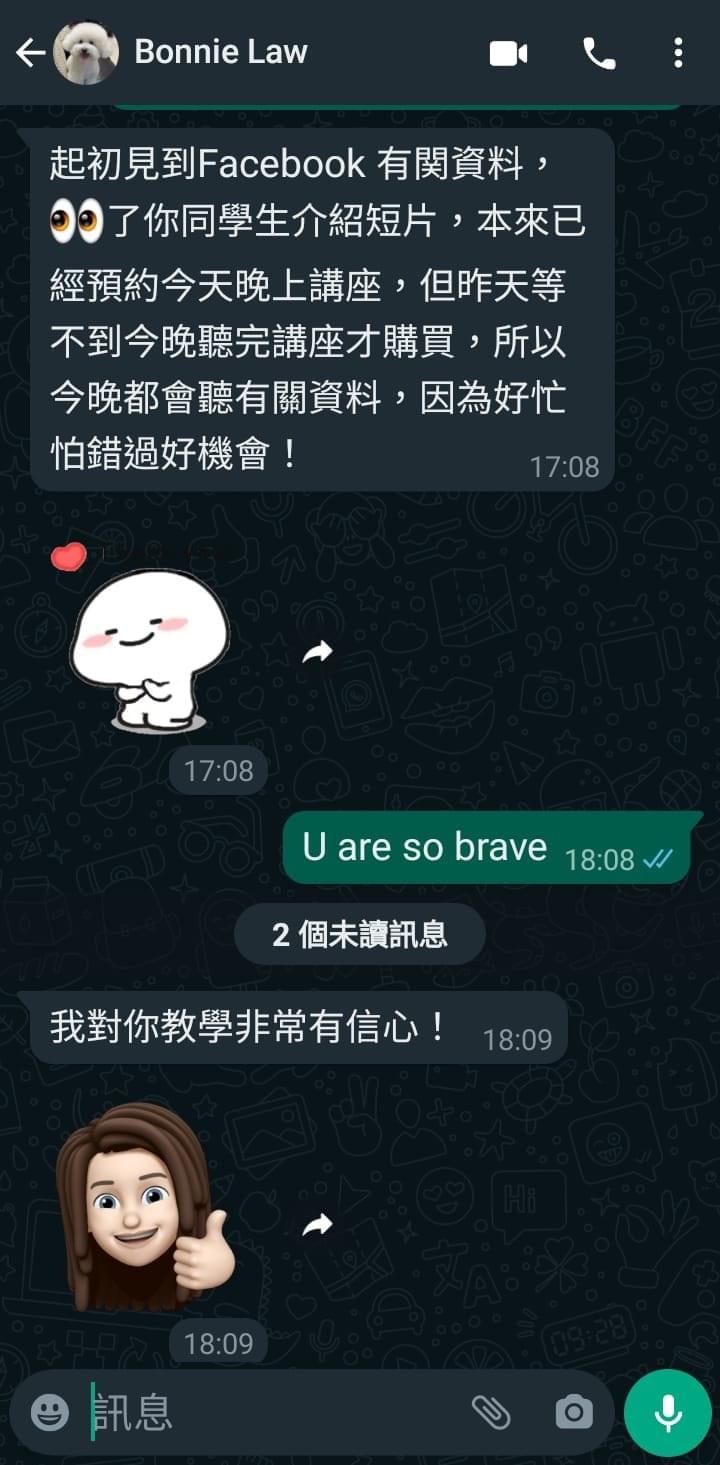The height and width of the screenshot is (1465, 720).
Task: Open the emoji picker
Action: pos(49,1412)
